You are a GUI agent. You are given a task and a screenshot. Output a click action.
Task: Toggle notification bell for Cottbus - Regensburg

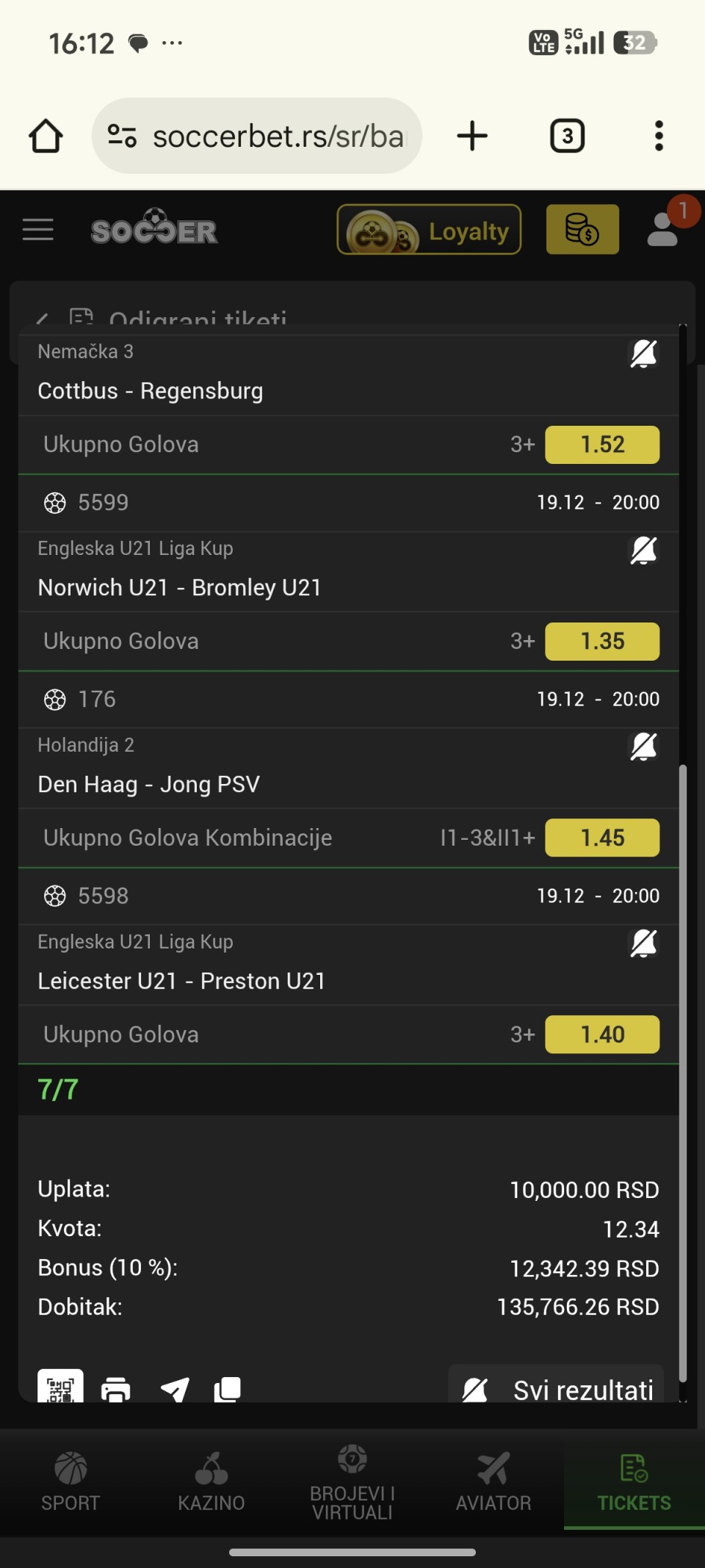pyautogui.click(x=643, y=354)
